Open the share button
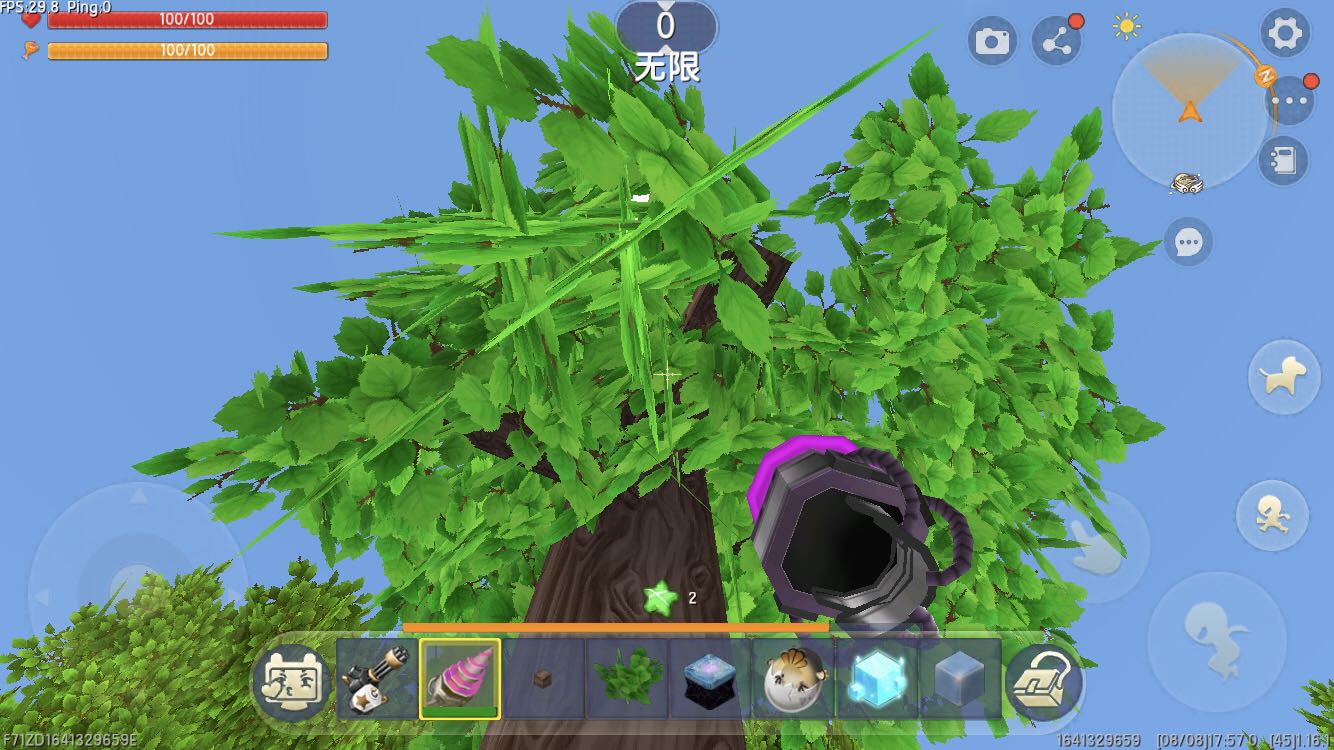The width and height of the screenshot is (1334, 750). pyautogui.click(x=1057, y=41)
